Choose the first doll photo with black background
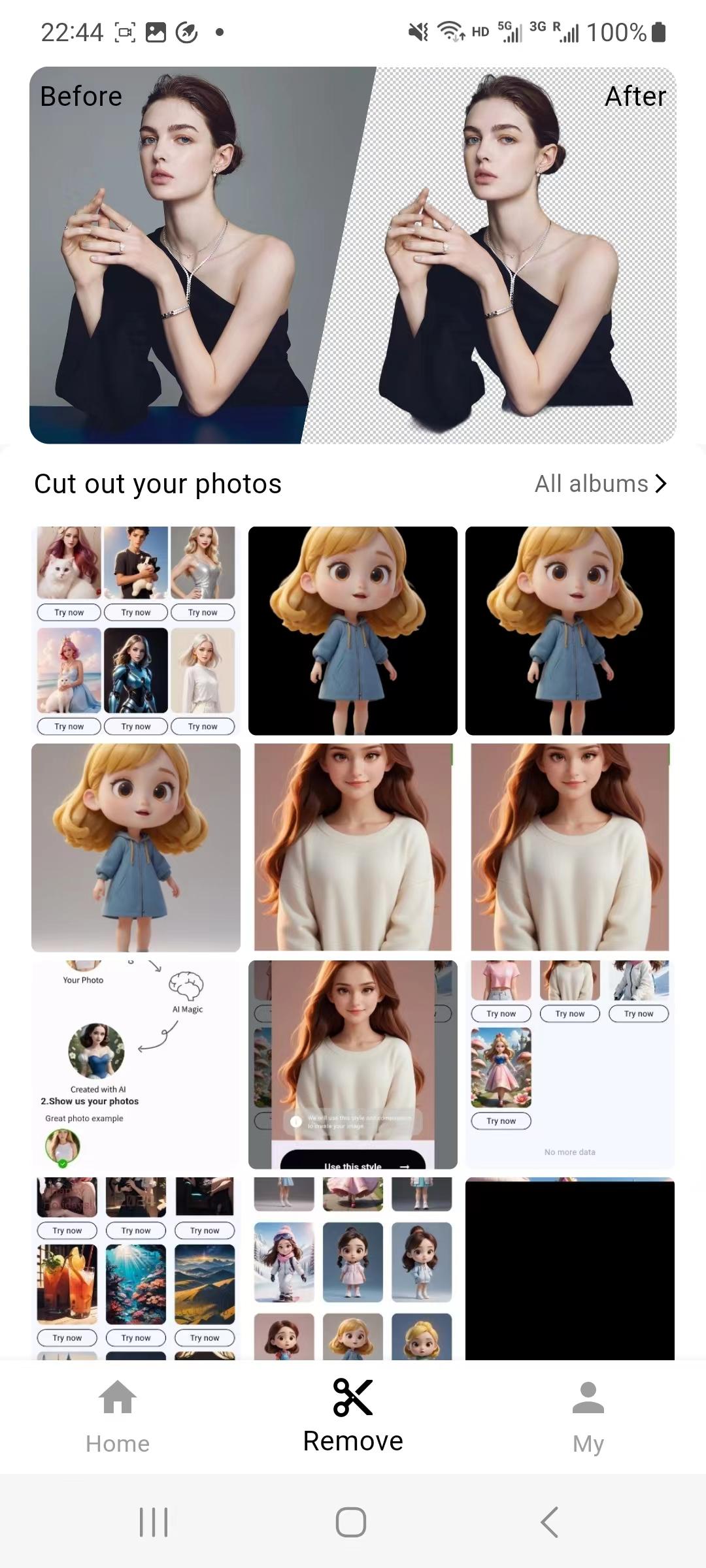This screenshot has width=706, height=1568. pyautogui.click(x=353, y=630)
